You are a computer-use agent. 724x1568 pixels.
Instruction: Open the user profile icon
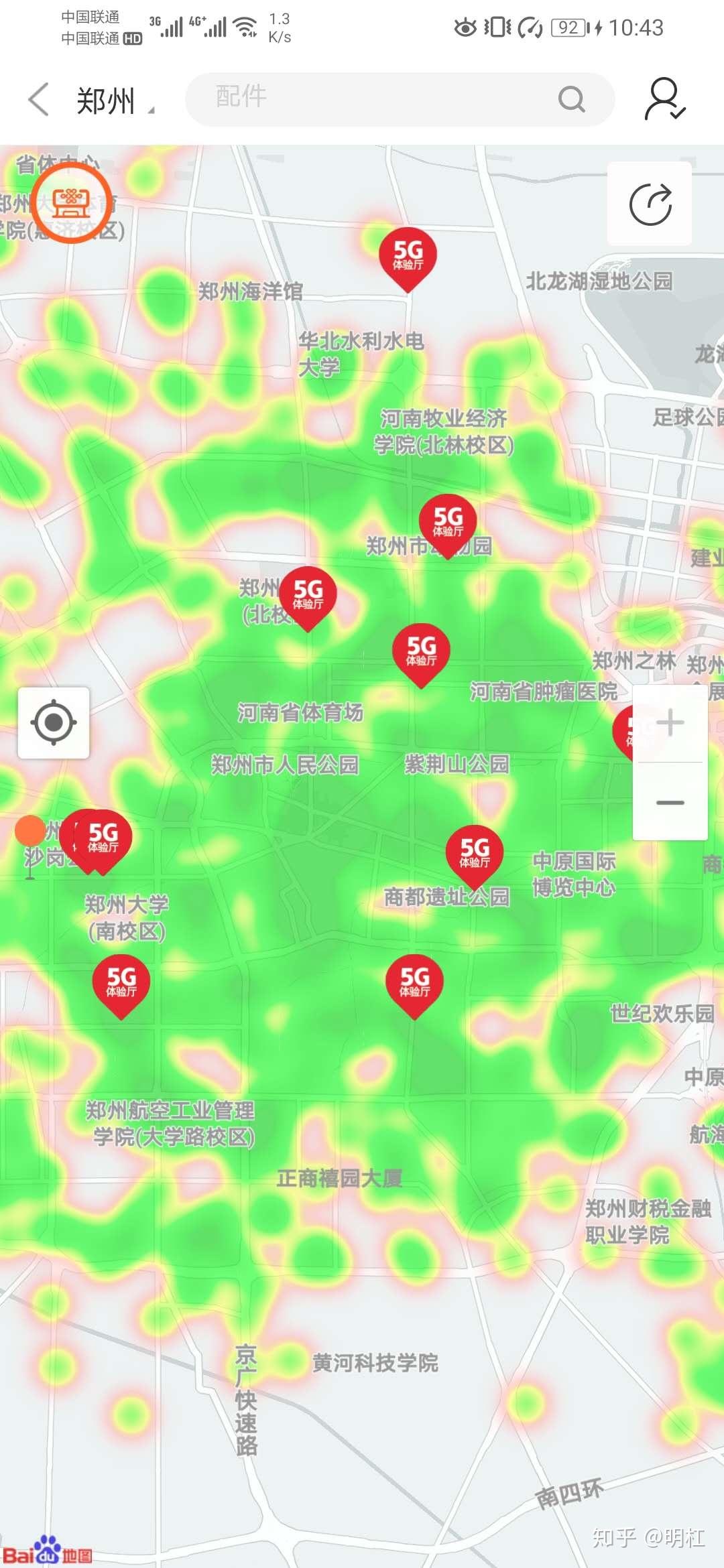click(x=664, y=99)
